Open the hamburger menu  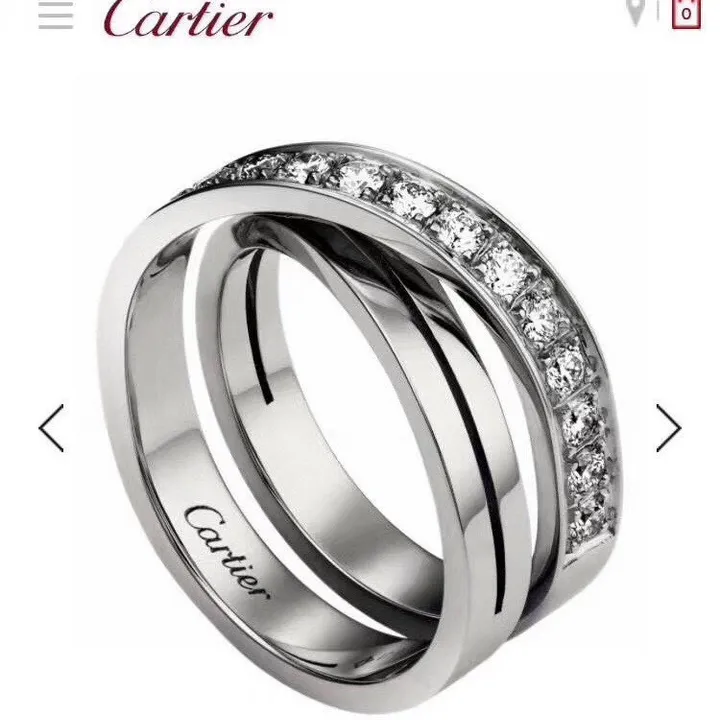[x=56, y=16]
